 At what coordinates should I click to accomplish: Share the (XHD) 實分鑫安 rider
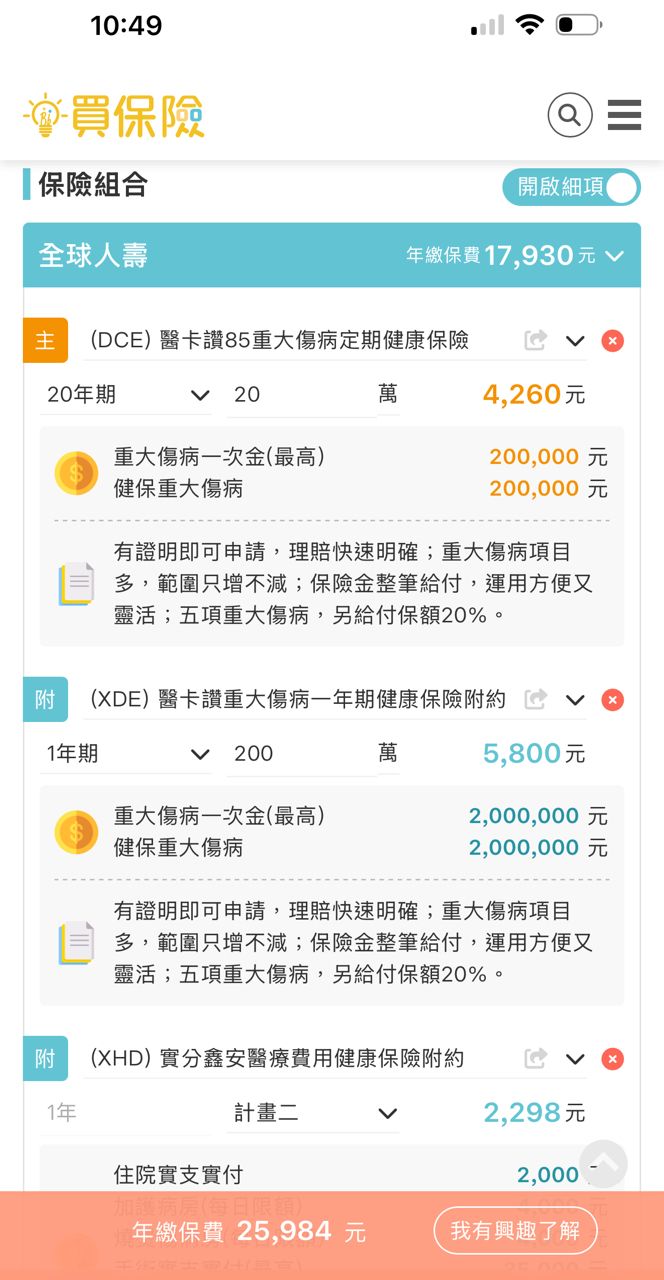pos(536,1058)
